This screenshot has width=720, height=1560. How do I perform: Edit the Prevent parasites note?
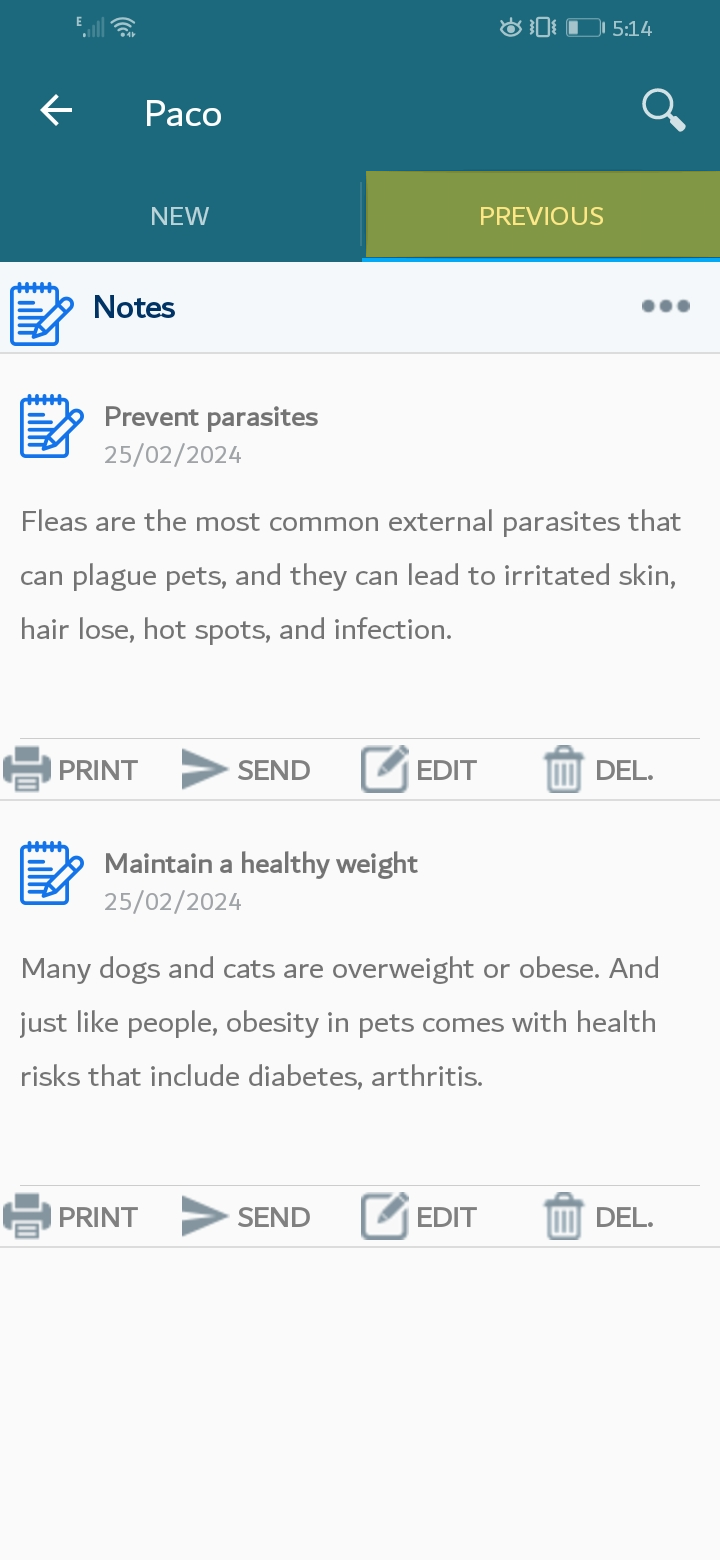click(419, 770)
